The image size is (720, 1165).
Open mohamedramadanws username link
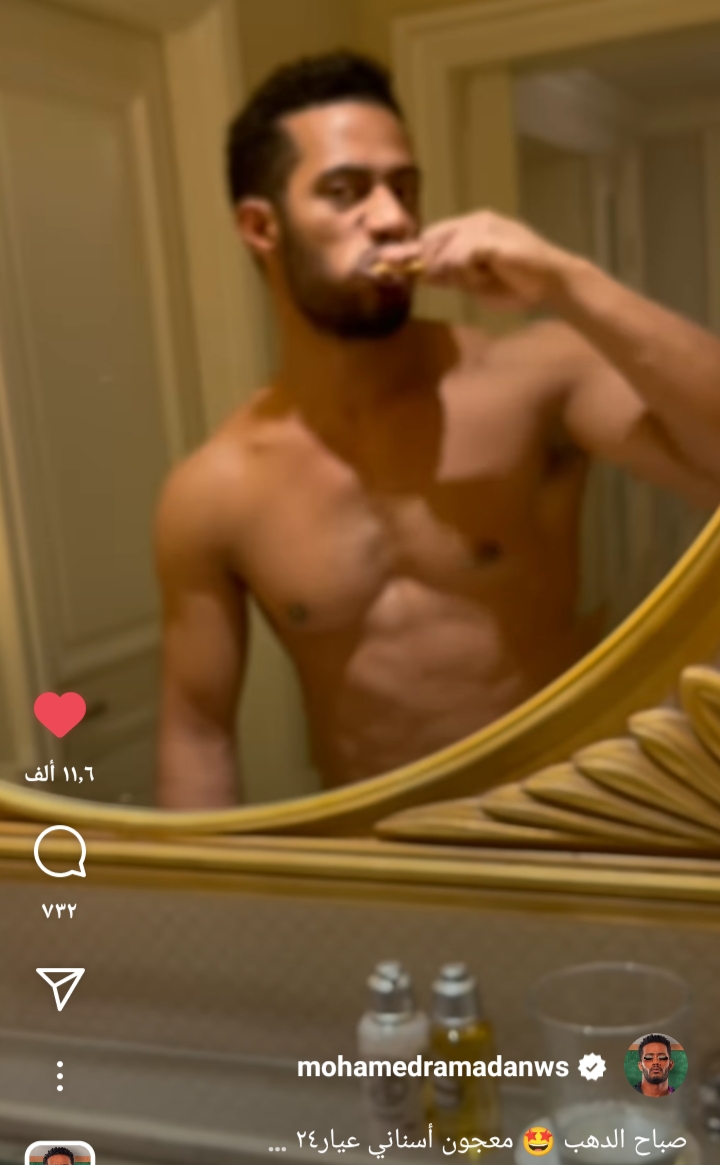coord(432,1067)
